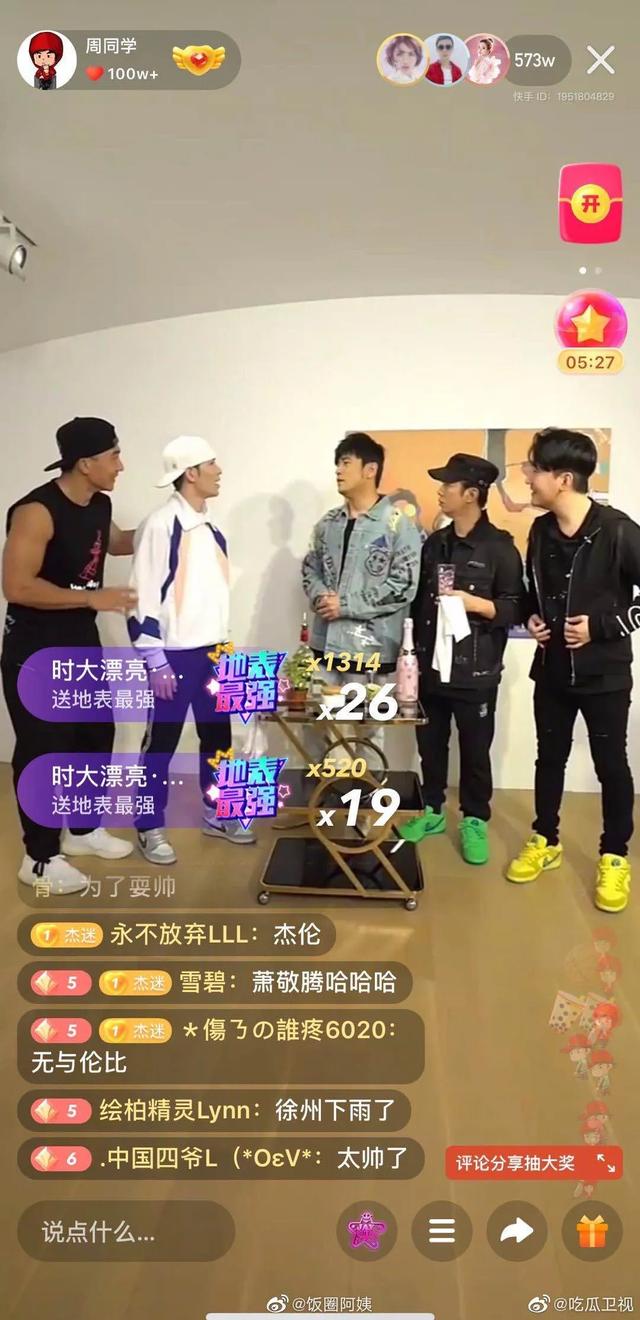The width and height of the screenshot is (640, 1320).
Task: Tap 永不放弃LLL's comment
Action: point(176,934)
